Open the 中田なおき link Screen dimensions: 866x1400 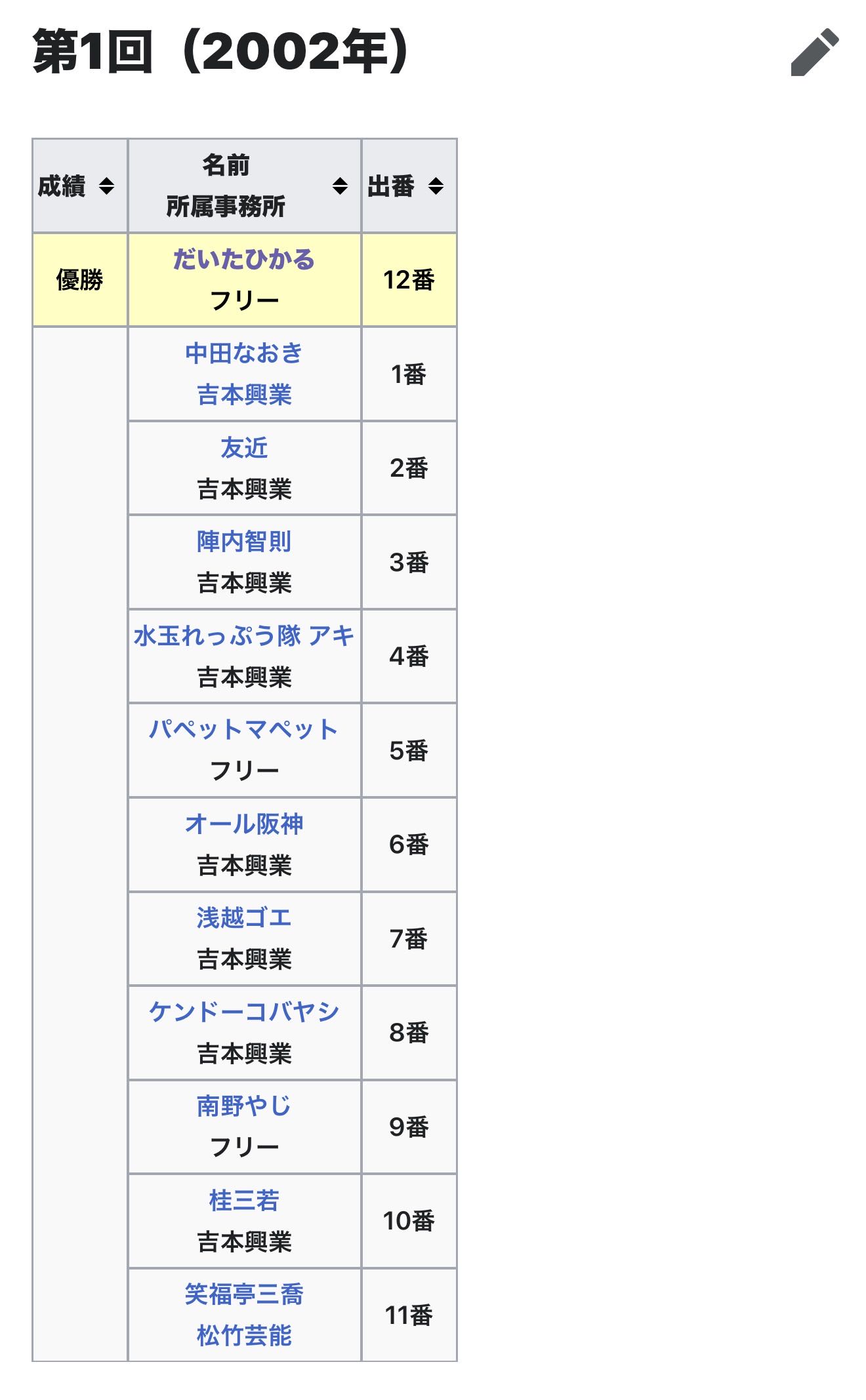pos(244,353)
